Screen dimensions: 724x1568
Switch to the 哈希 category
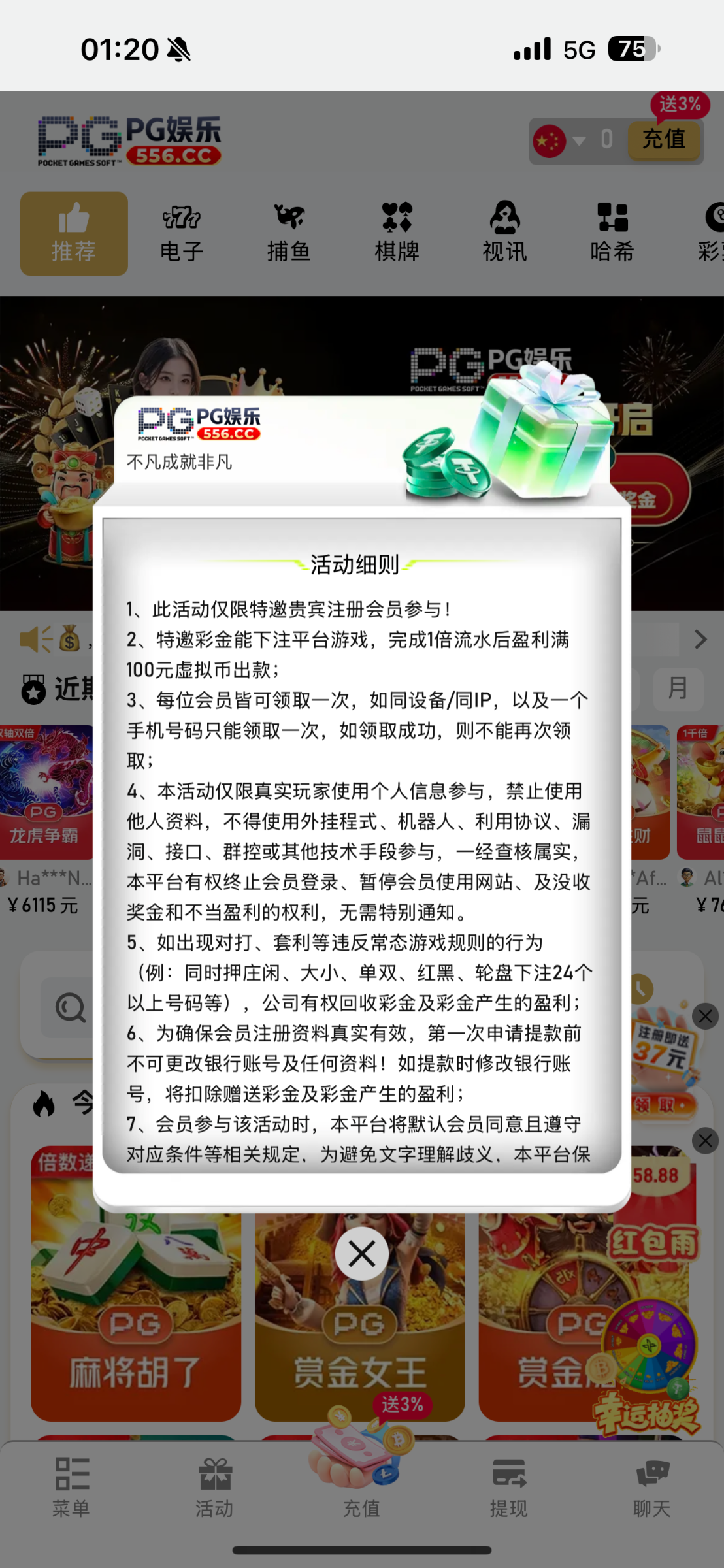pos(612,233)
